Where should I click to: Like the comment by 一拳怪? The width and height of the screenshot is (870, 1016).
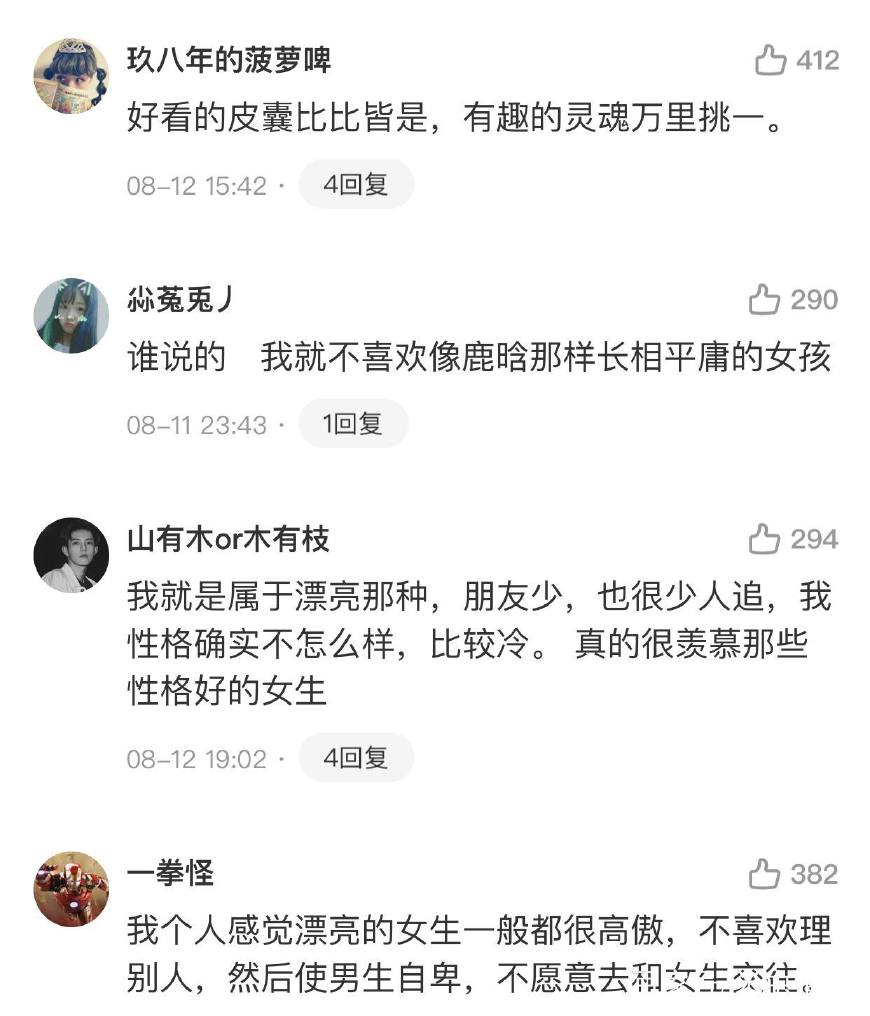coord(765,875)
